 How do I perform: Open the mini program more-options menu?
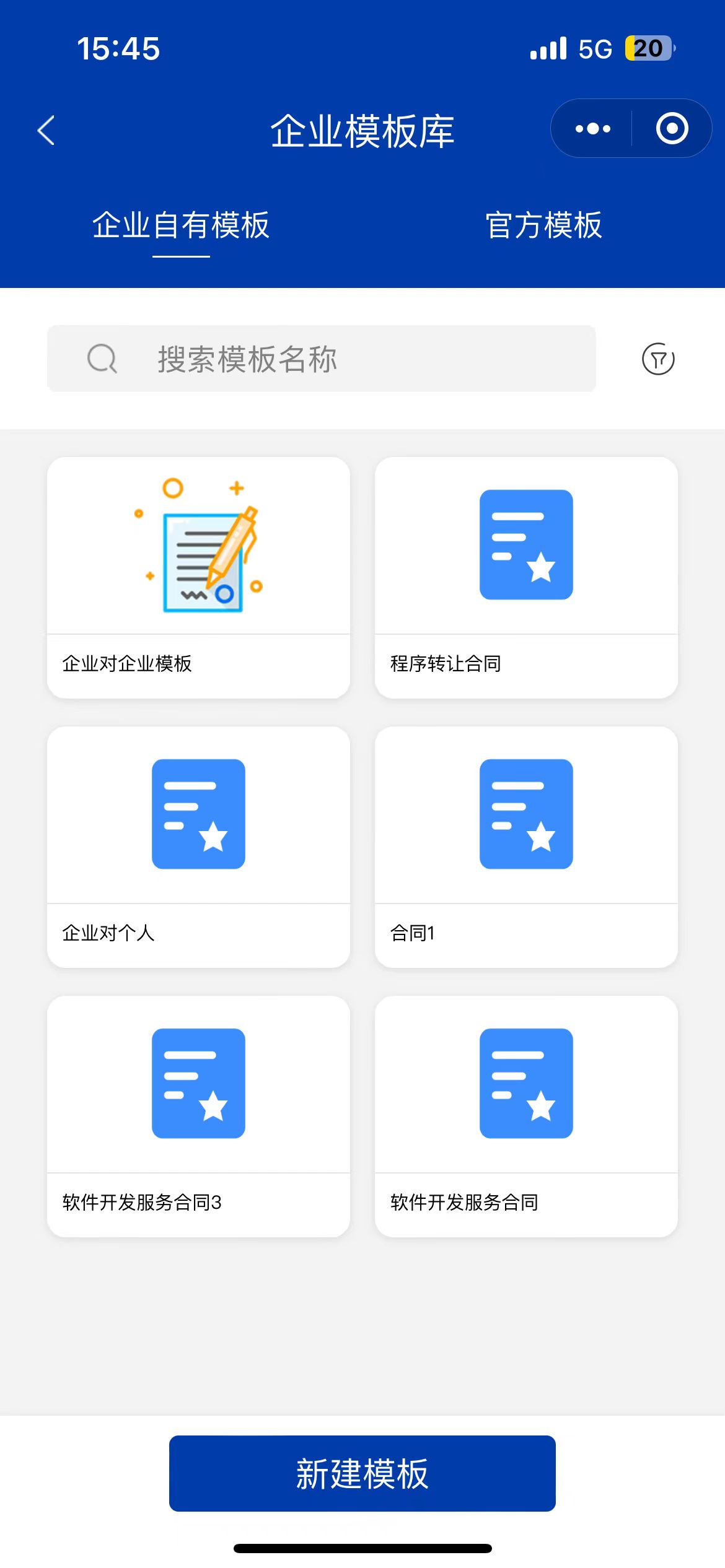(592, 129)
